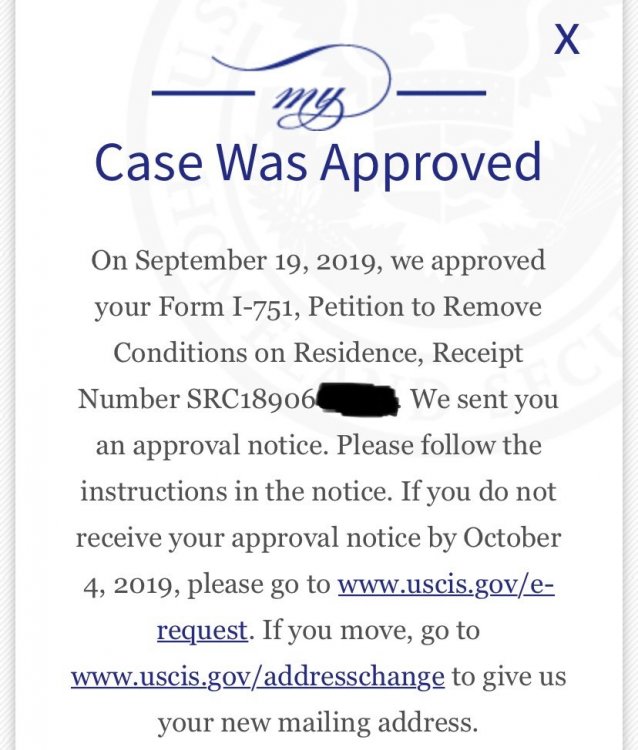Screen dimensions: 638x750
Task: Close the Case Was Approved dialog
Action: (x=567, y=40)
